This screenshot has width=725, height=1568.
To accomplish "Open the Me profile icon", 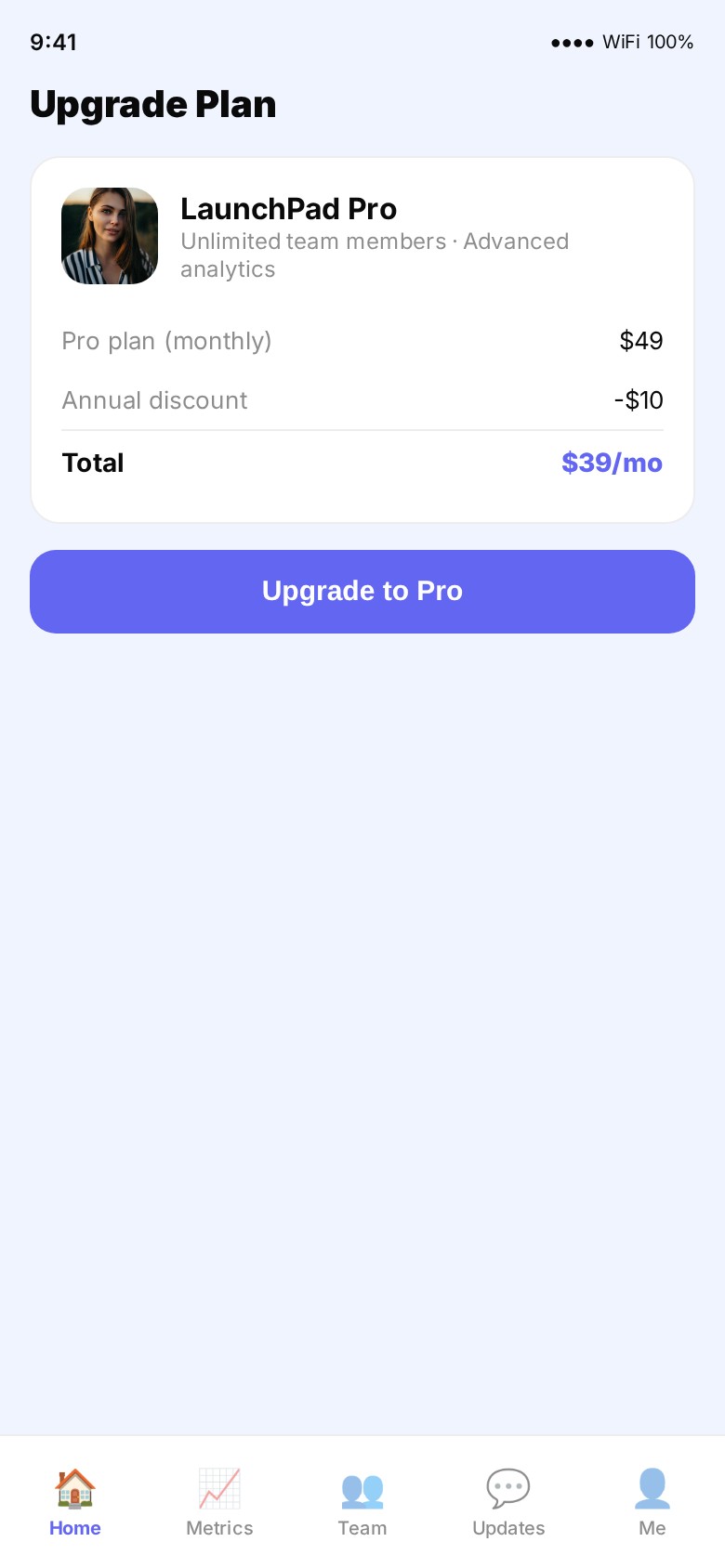I will coord(652,1487).
